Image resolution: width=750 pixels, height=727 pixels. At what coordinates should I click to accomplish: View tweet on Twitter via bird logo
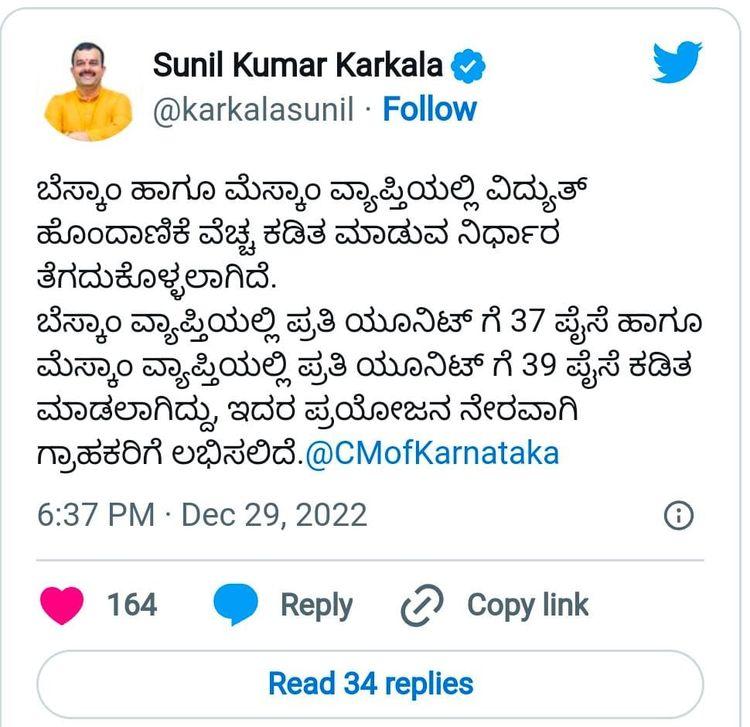tap(676, 62)
